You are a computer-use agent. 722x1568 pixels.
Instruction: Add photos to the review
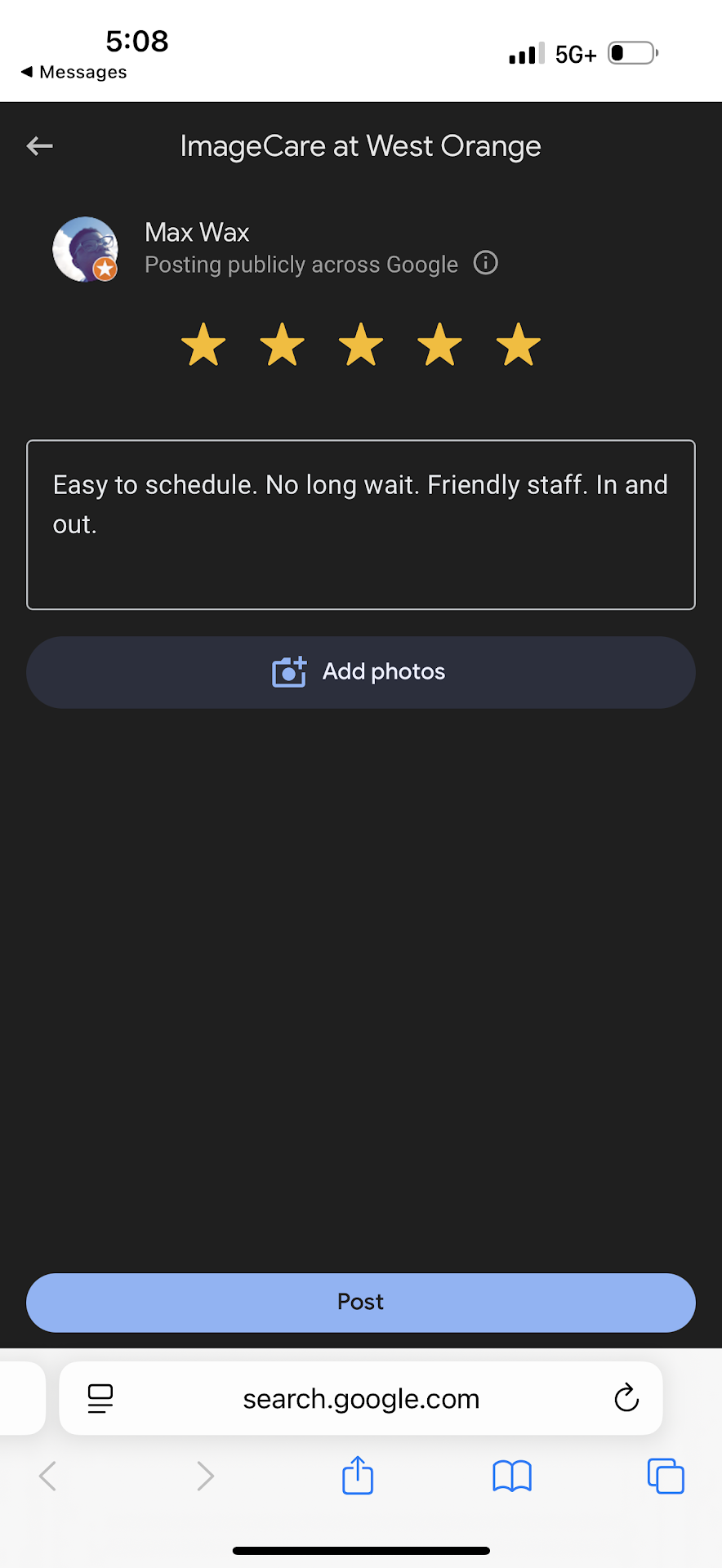[360, 672]
